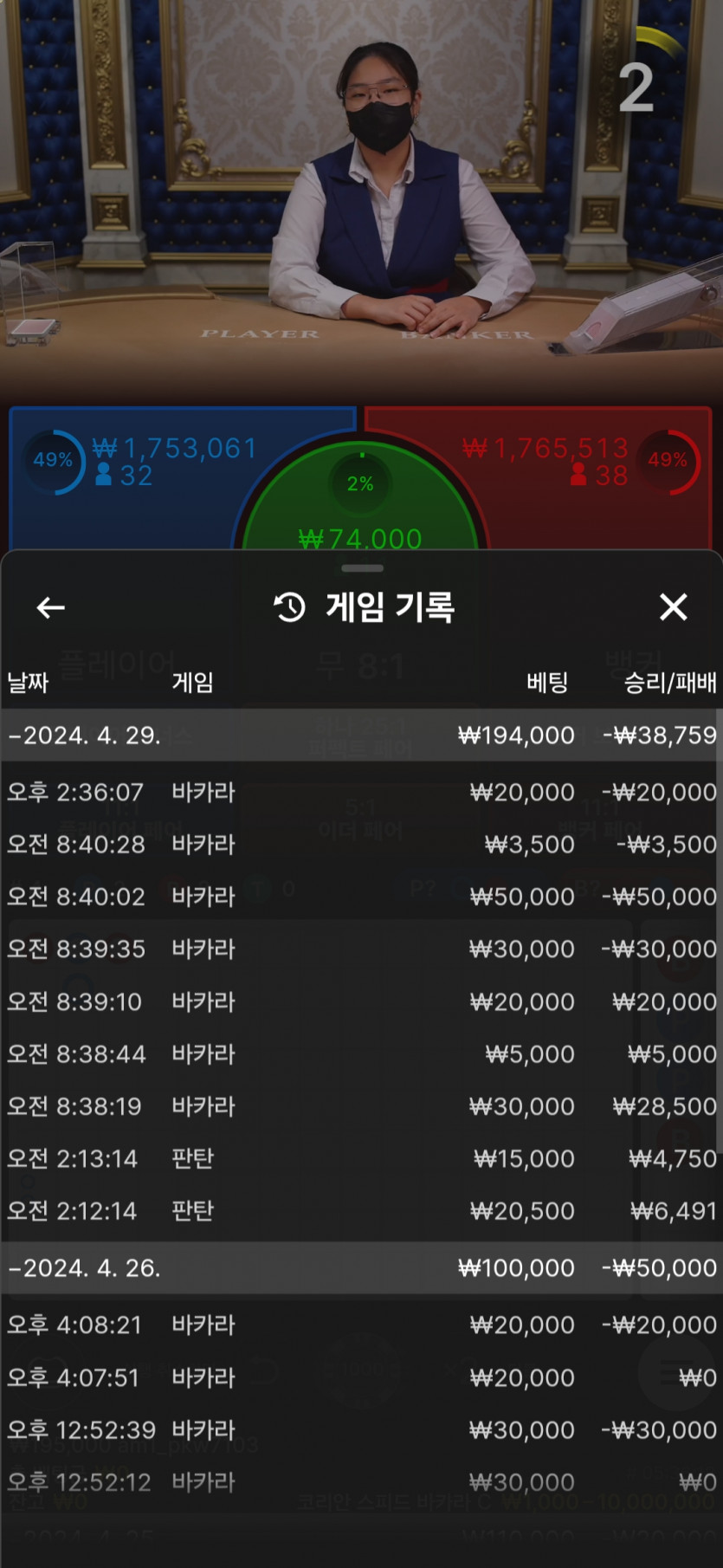Open the 오전 8:39:10 바카라 record

click(361, 1002)
